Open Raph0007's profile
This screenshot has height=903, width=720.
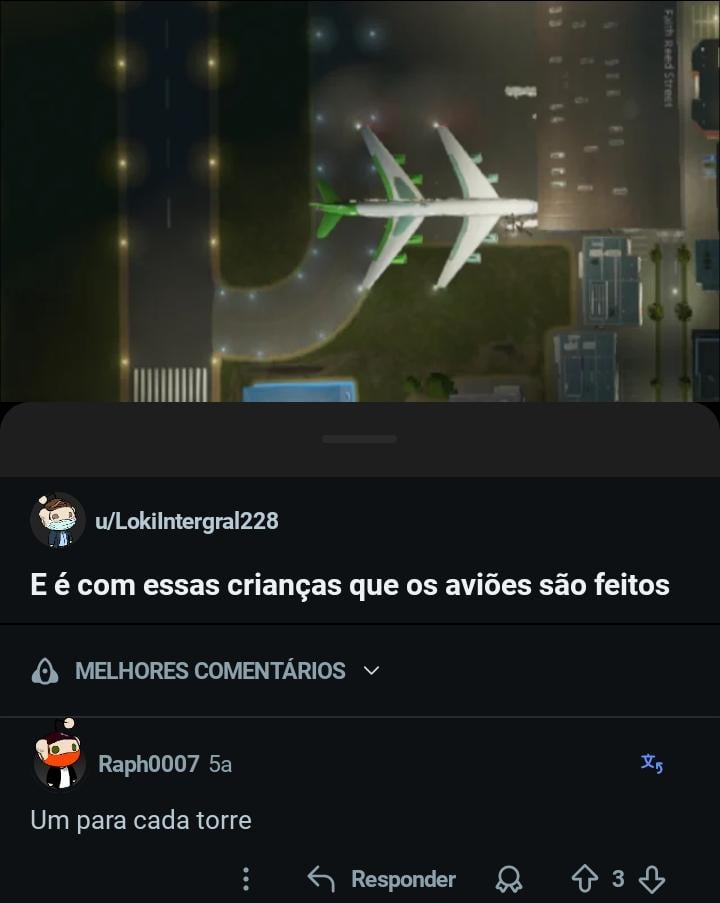pos(148,764)
